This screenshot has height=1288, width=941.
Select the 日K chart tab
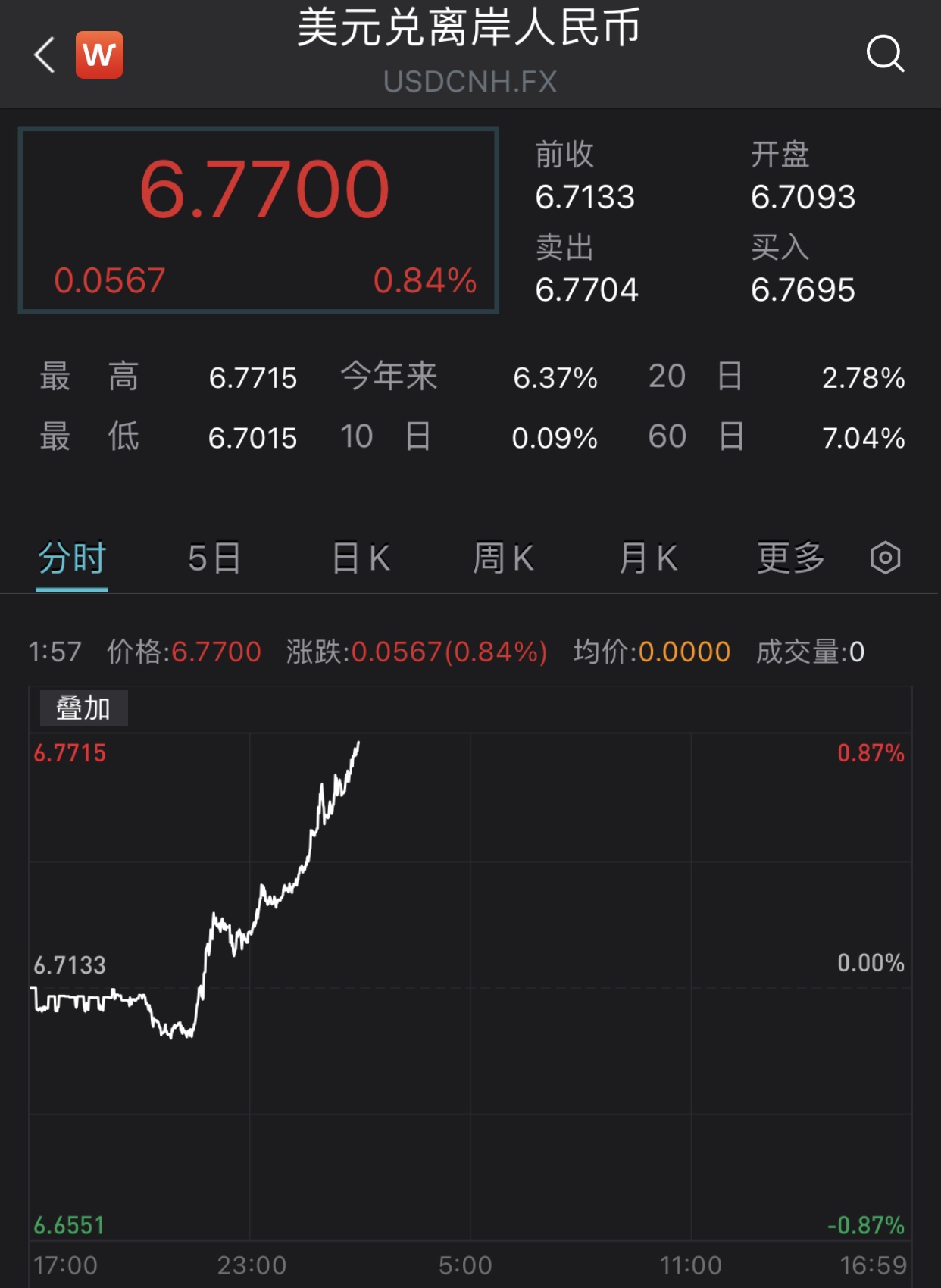tap(361, 559)
